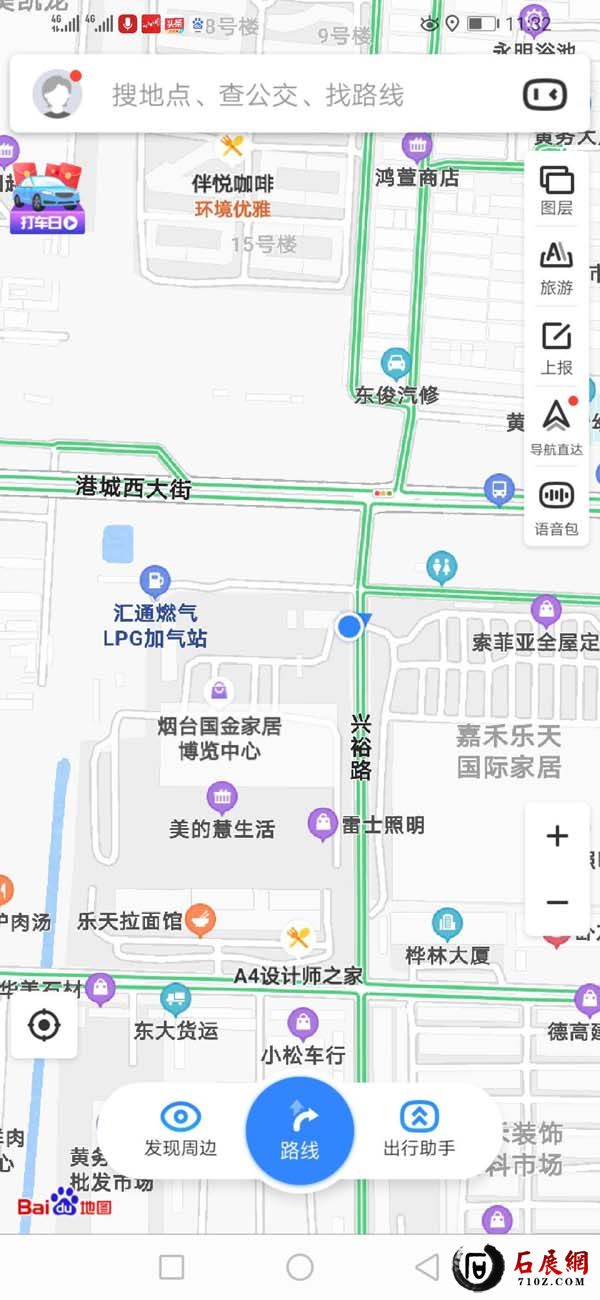
Task: Tap the system home button
Action: click(x=300, y=1267)
